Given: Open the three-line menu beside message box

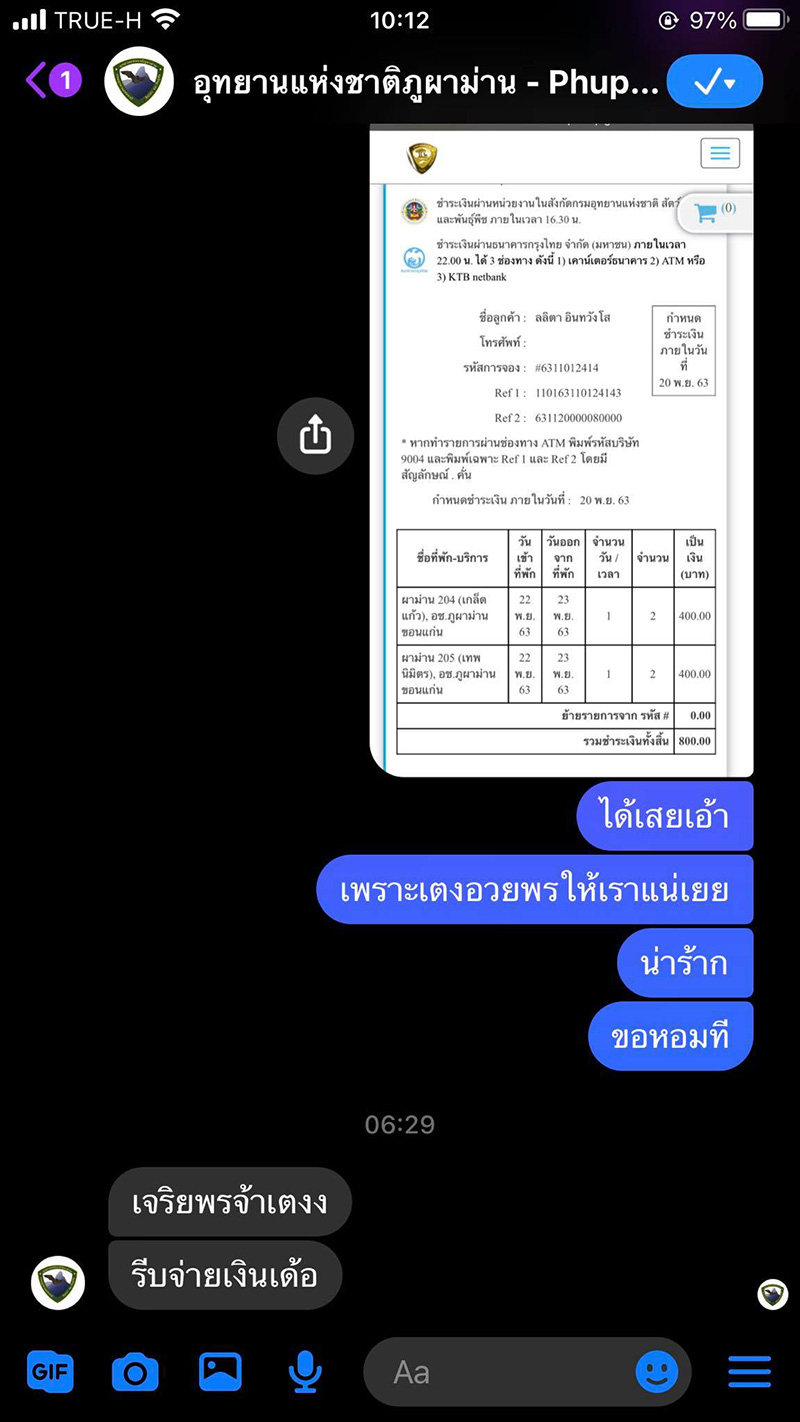Looking at the screenshot, I should pos(749,1371).
